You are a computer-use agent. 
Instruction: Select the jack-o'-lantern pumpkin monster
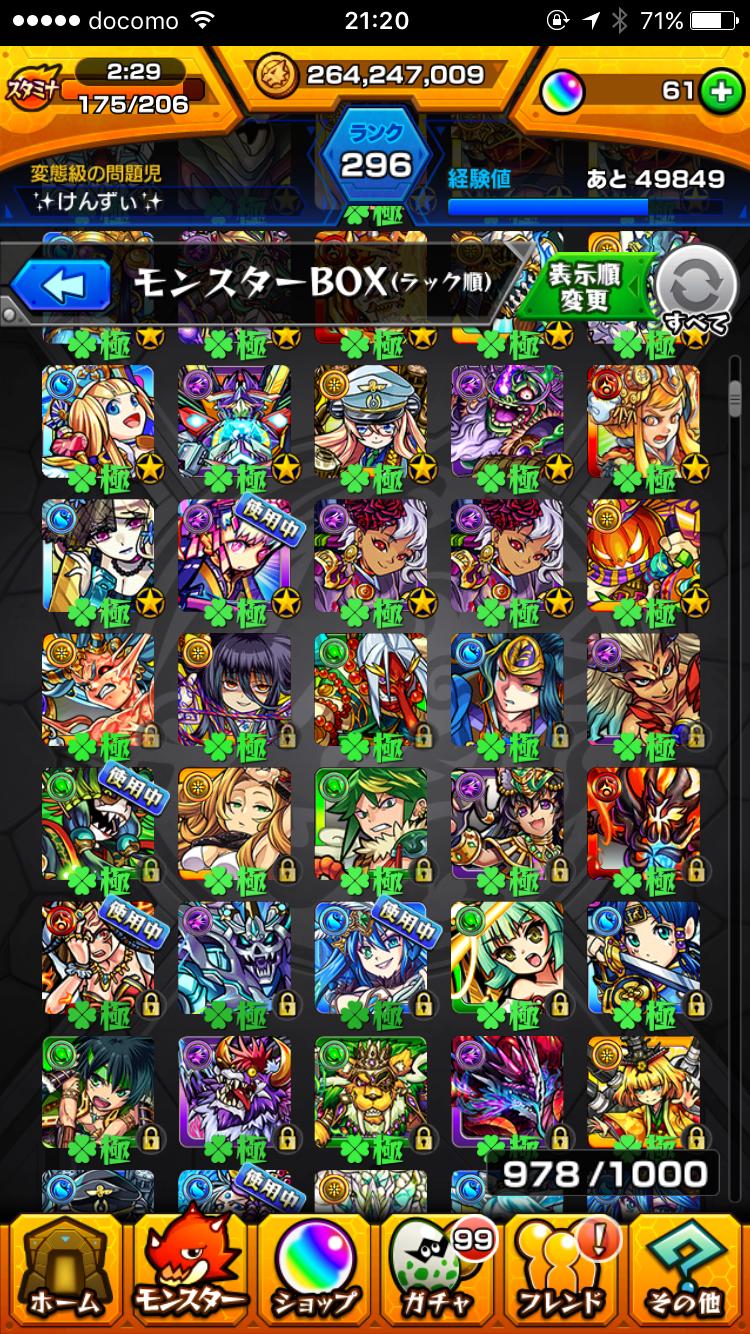[x=642, y=555]
